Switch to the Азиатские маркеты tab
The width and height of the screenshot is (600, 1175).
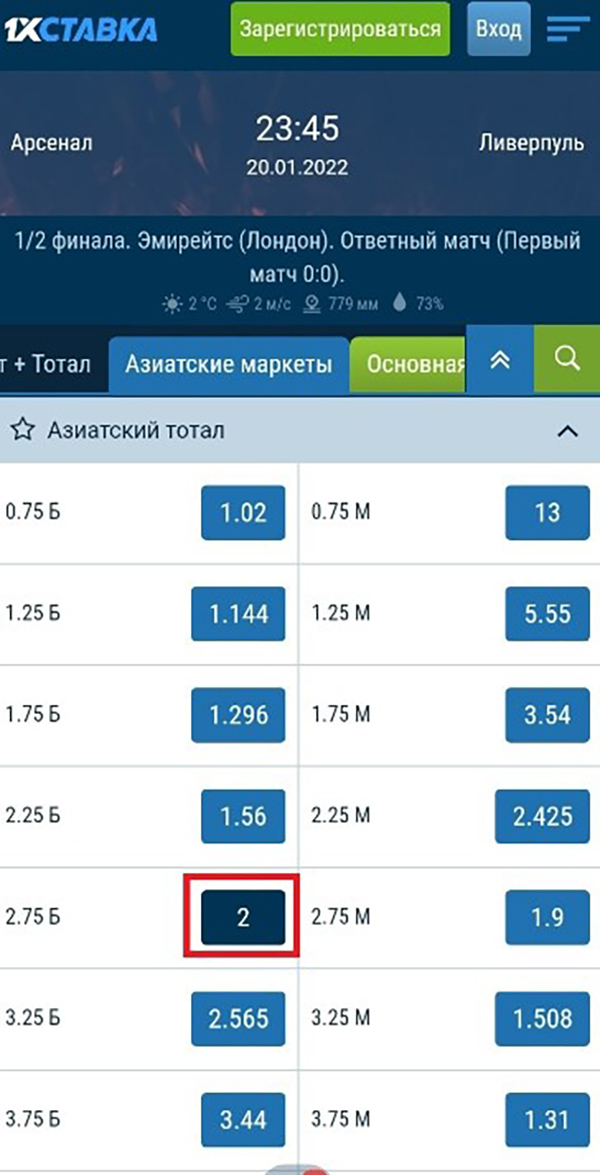tap(228, 364)
